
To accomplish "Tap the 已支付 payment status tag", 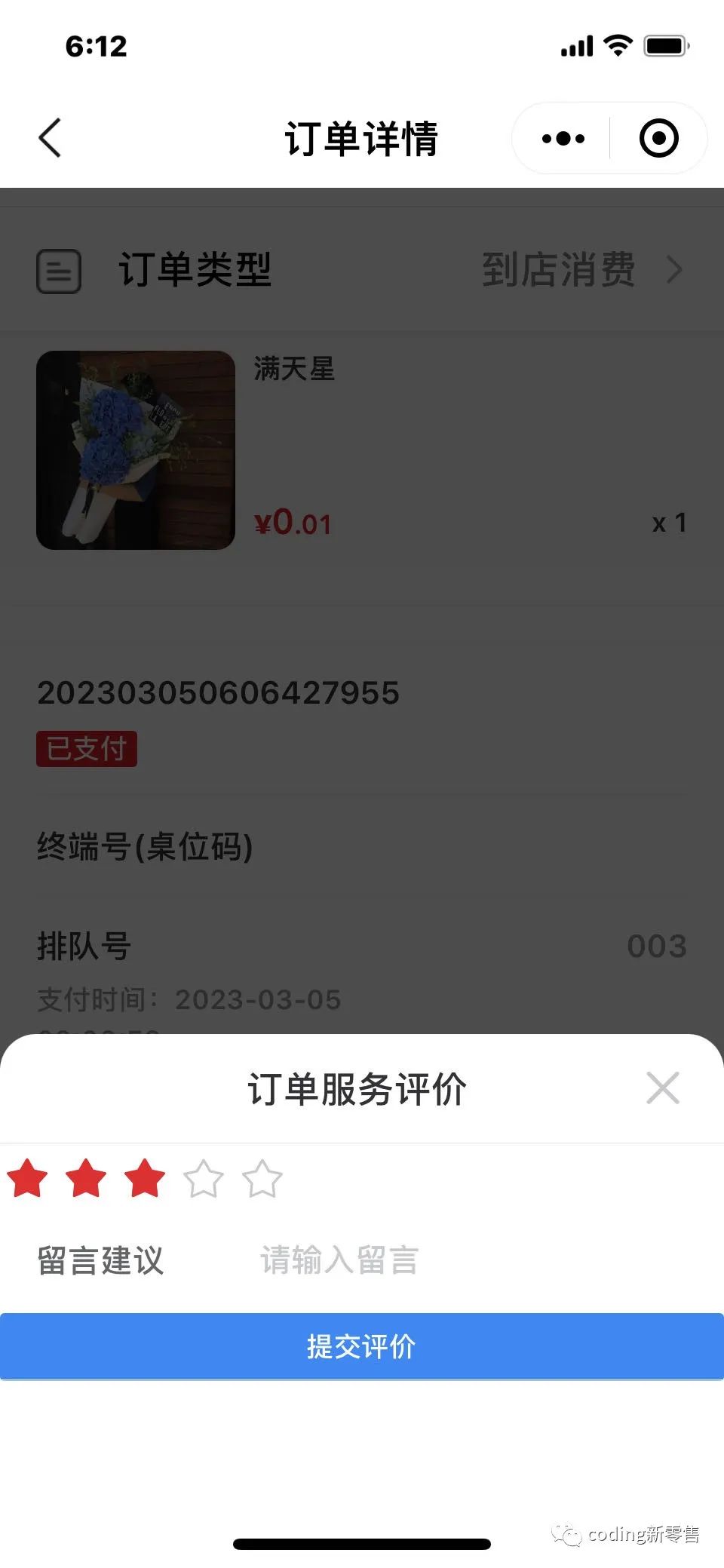I will [x=86, y=748].
